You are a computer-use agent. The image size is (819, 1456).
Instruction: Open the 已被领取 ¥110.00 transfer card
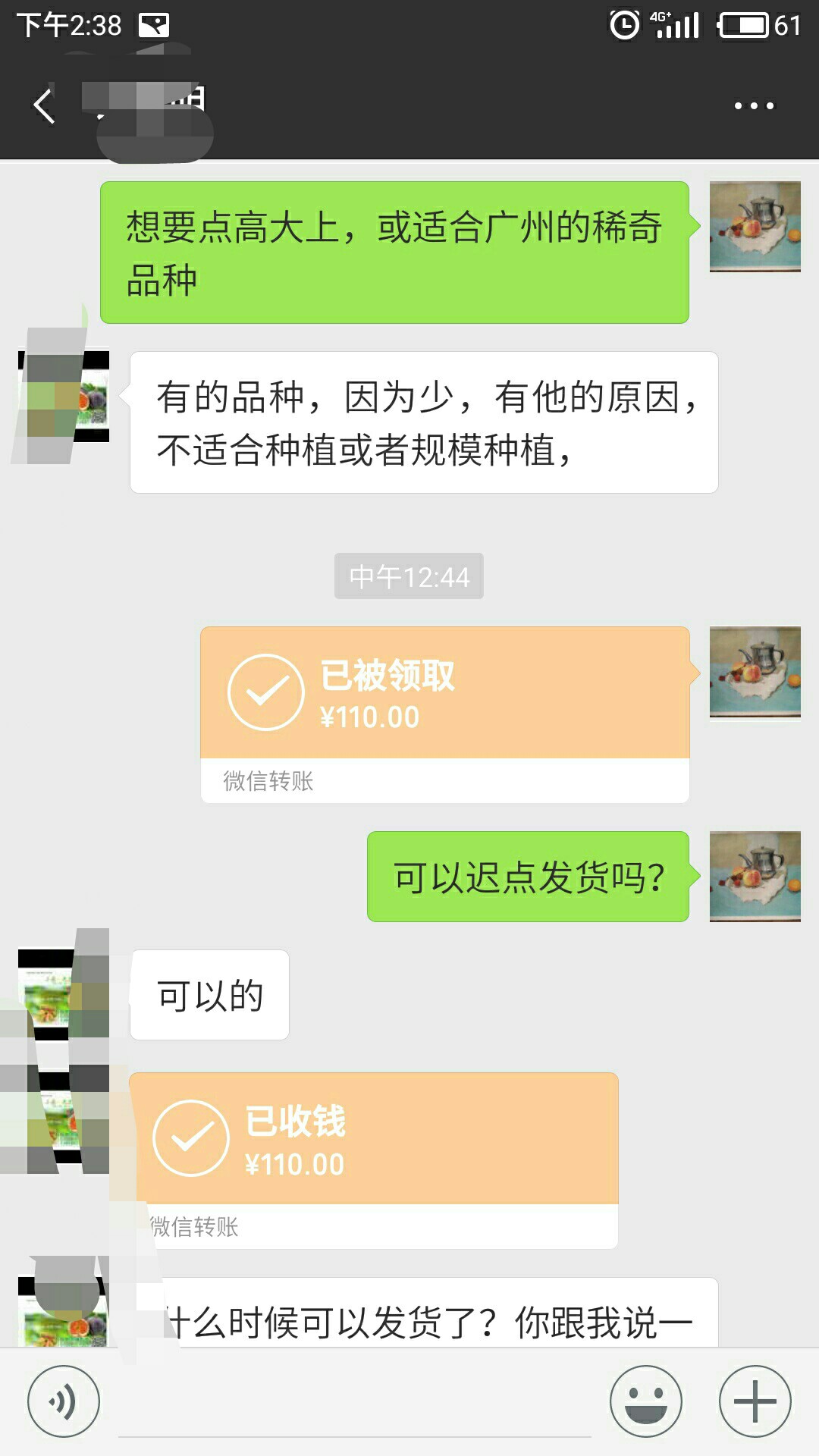445,714
